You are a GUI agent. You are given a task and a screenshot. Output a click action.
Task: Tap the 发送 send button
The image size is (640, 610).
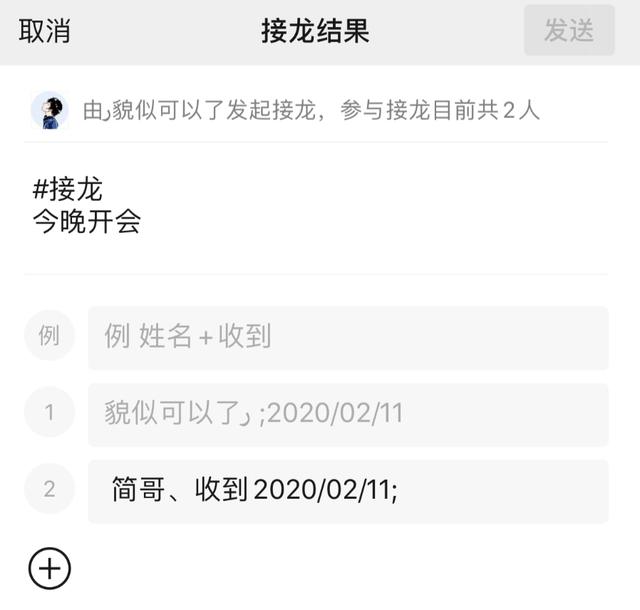[x=568, y=31]
